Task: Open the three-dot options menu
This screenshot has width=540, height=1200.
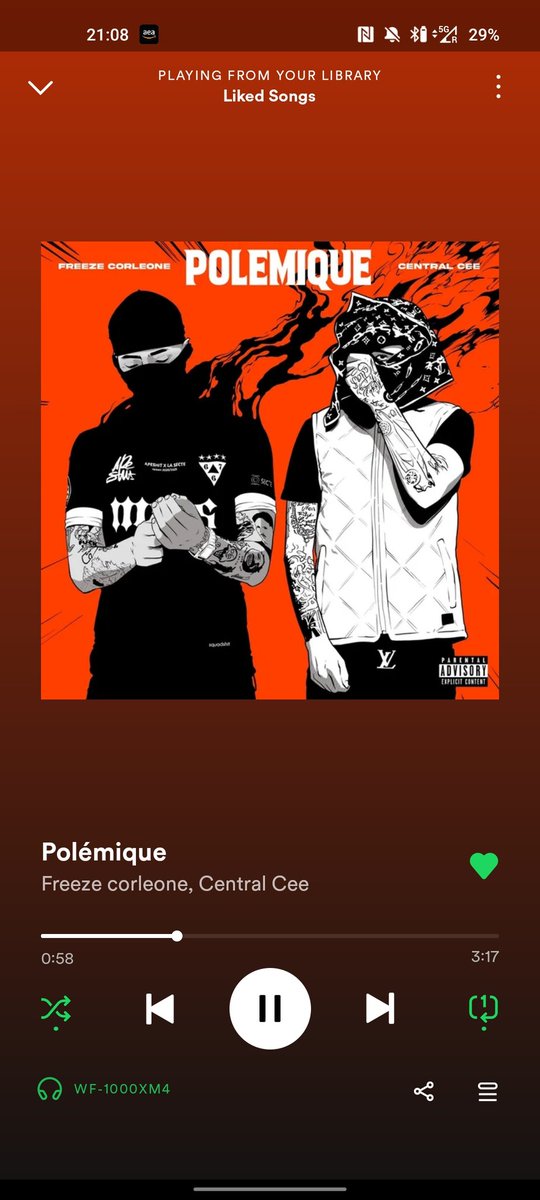Action: [498, 87]
